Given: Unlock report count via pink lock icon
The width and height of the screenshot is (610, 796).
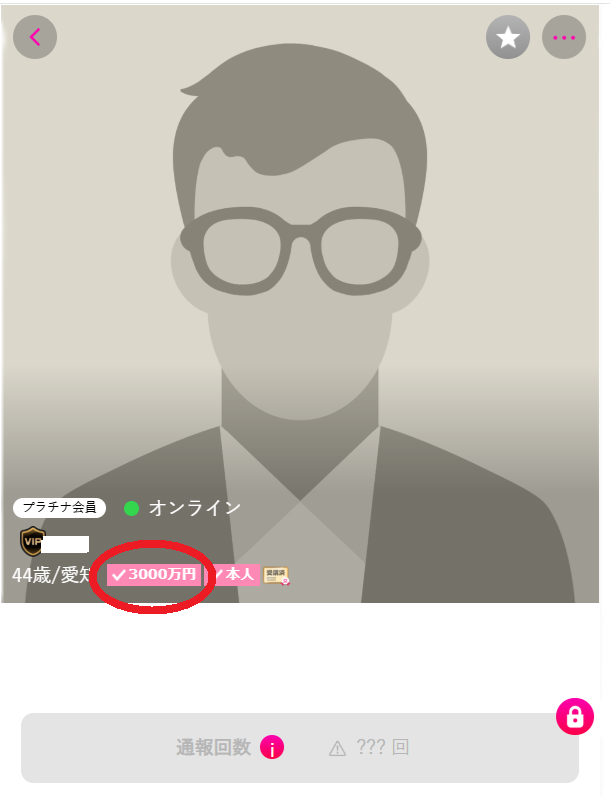Looking at the screenshot, I should [x=575, y=717].
